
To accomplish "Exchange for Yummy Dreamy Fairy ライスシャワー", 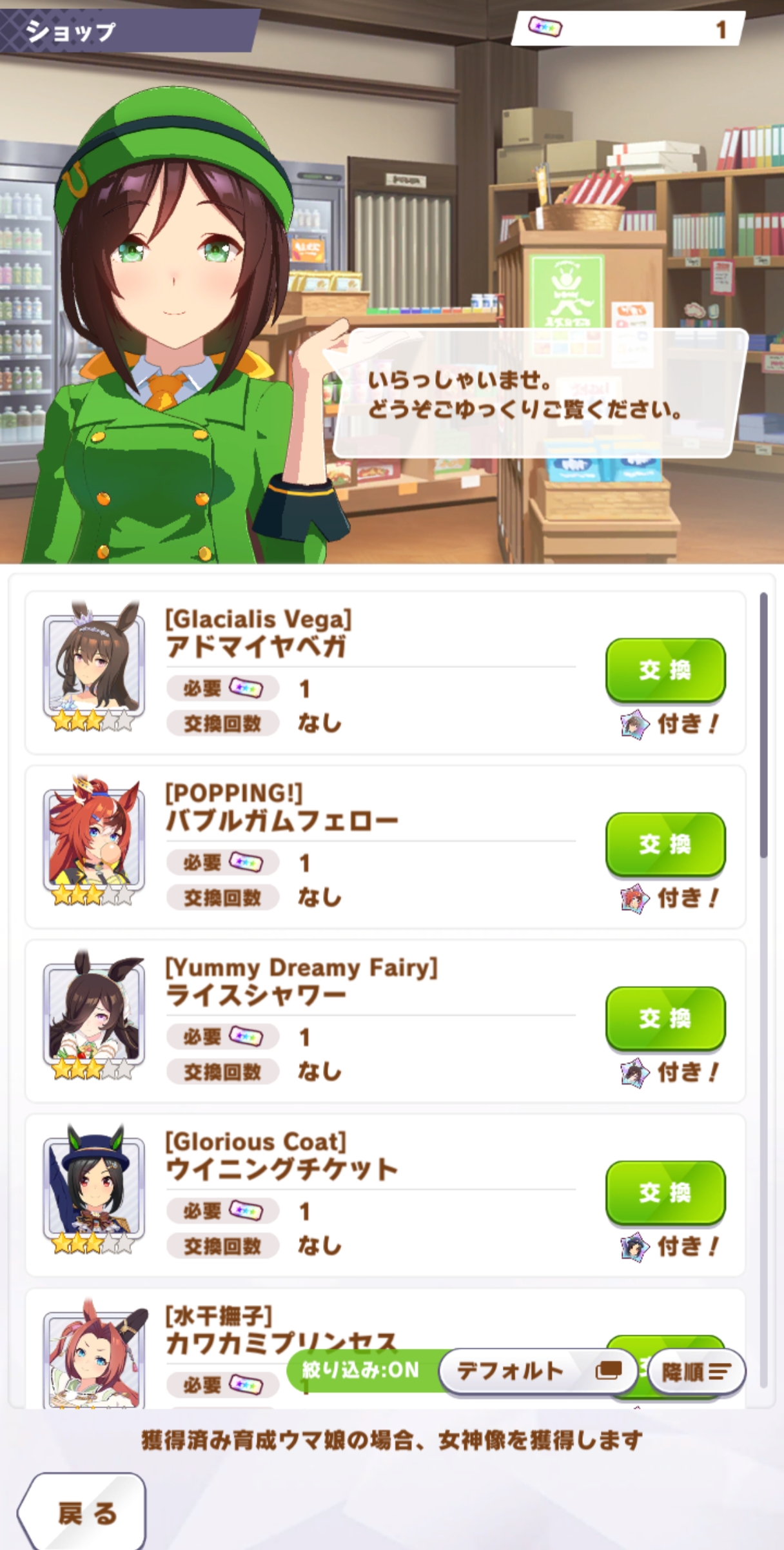I will [x=665, y=1018].
